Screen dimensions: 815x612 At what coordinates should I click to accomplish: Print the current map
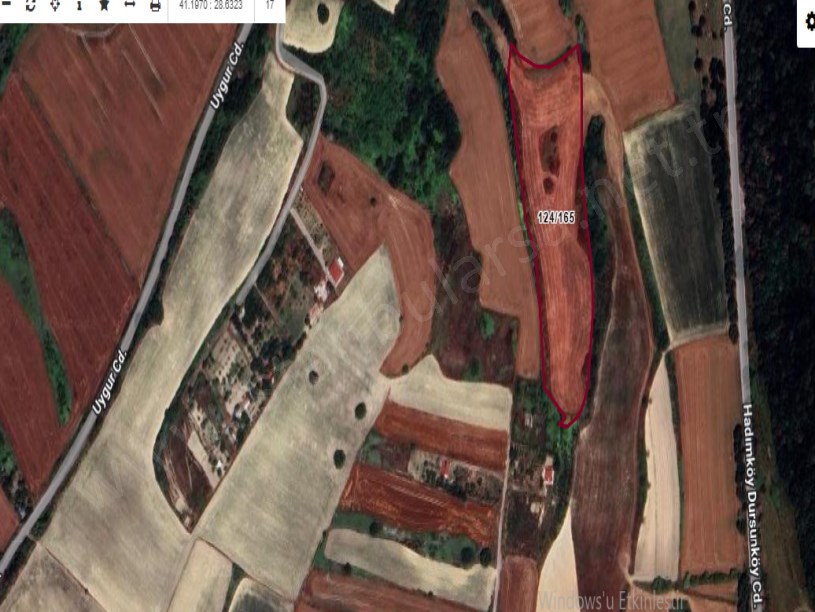[155, 5]
